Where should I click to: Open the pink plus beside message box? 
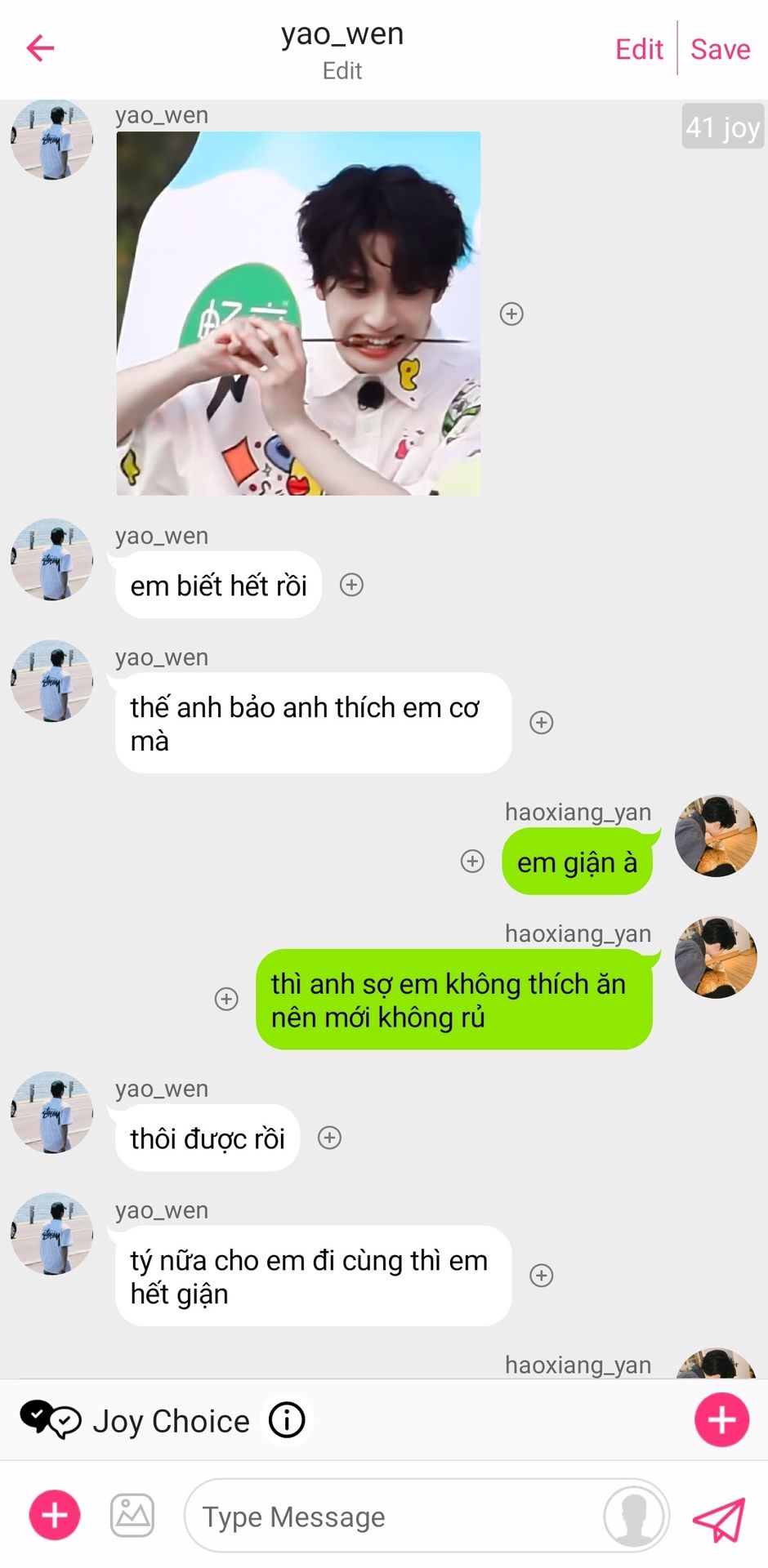55,1515
